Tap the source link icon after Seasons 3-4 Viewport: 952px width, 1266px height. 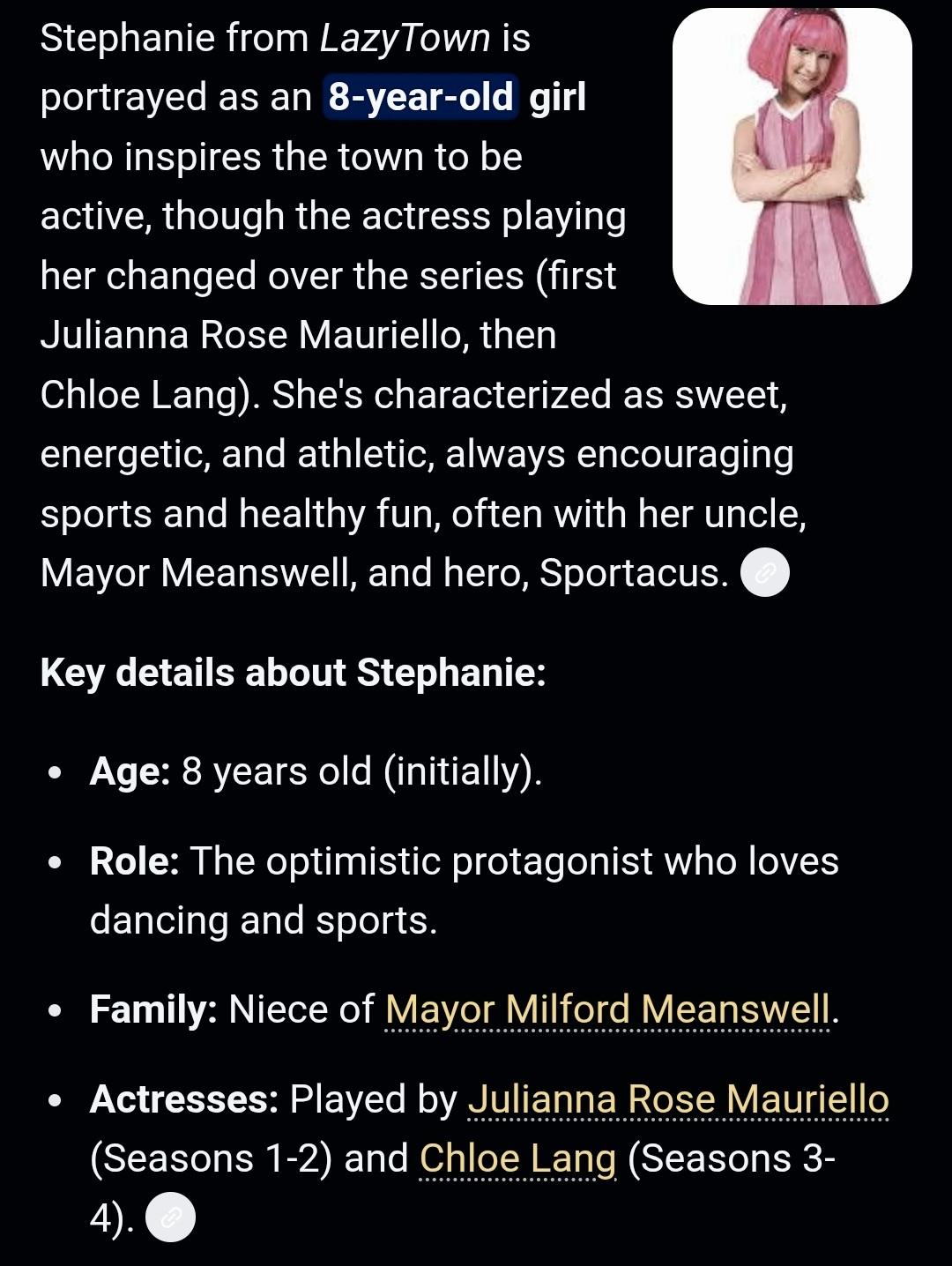(x=169, y=1218)
